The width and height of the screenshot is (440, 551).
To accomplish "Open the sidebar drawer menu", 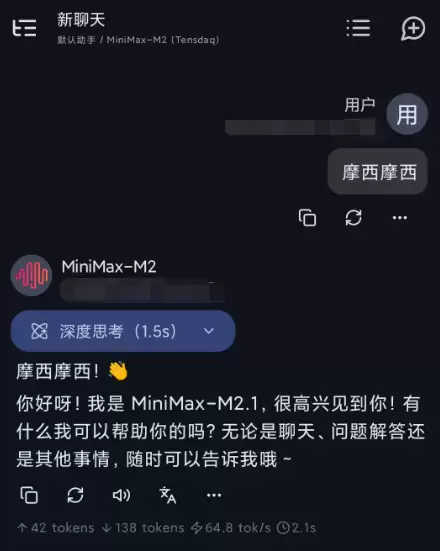I will coord(24,28).
